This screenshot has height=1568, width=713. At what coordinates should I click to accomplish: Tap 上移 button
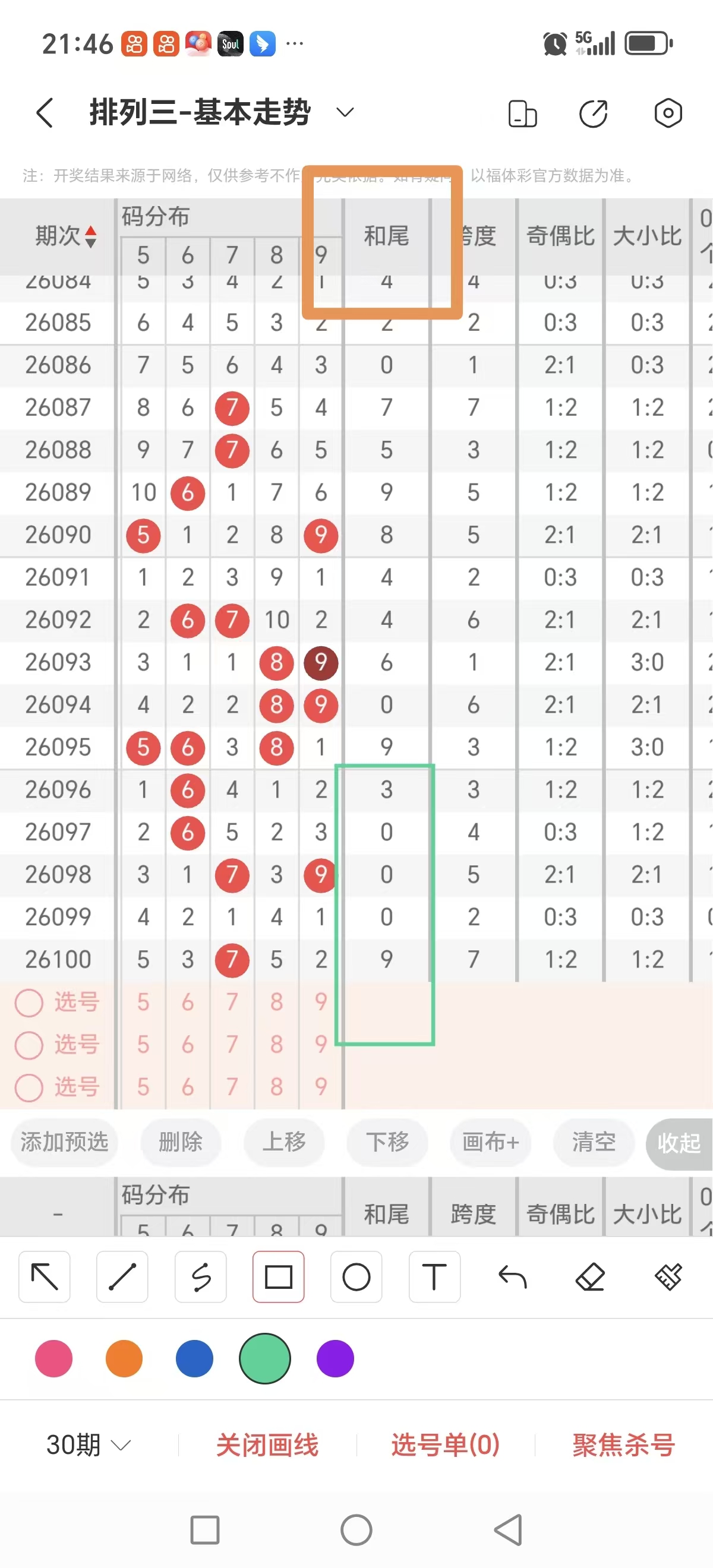click(x=284, y=1143)
